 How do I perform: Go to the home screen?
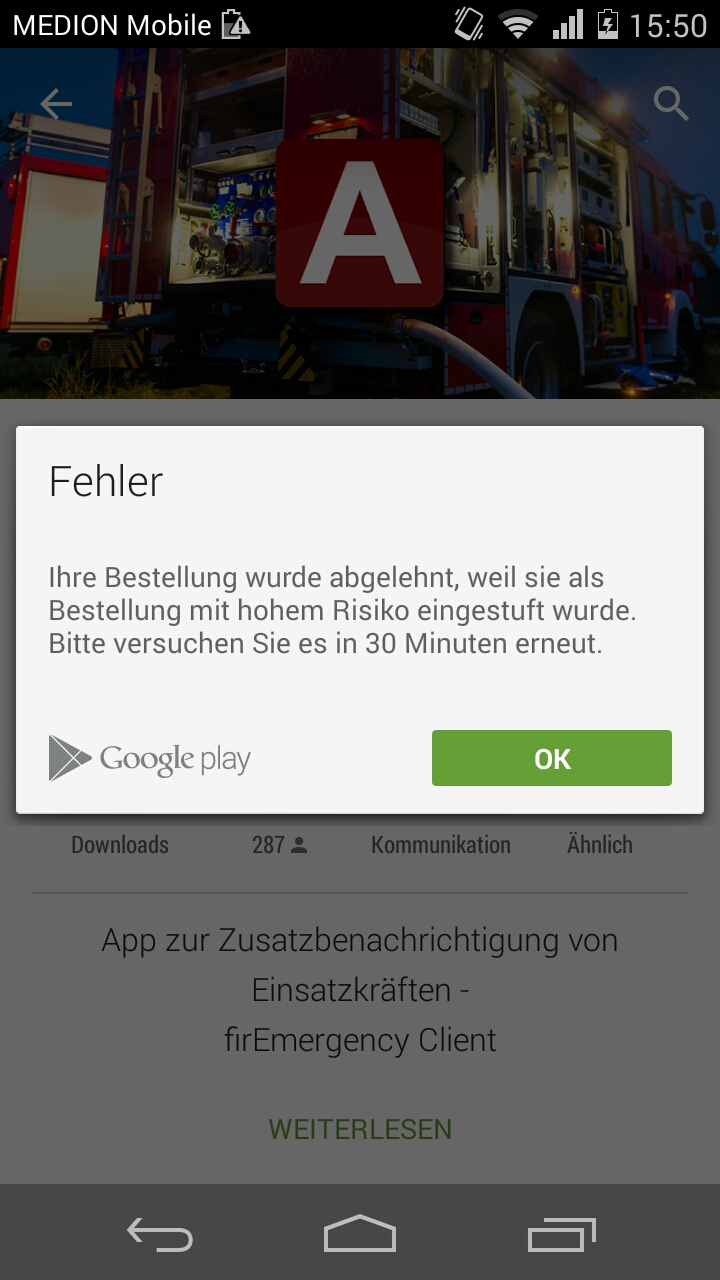(360, 1235)
